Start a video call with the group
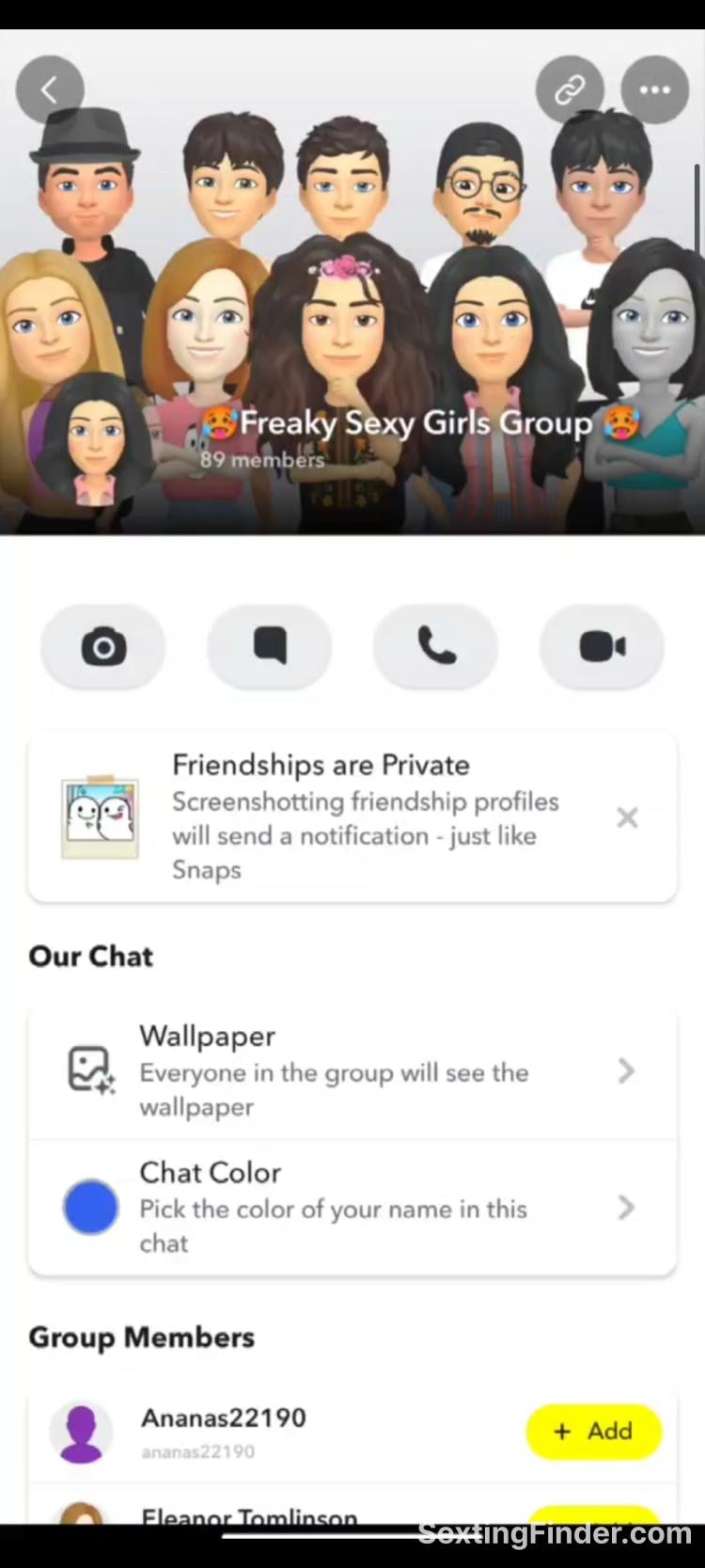Viewport: 705px width, 1568px height. [602, 647]
